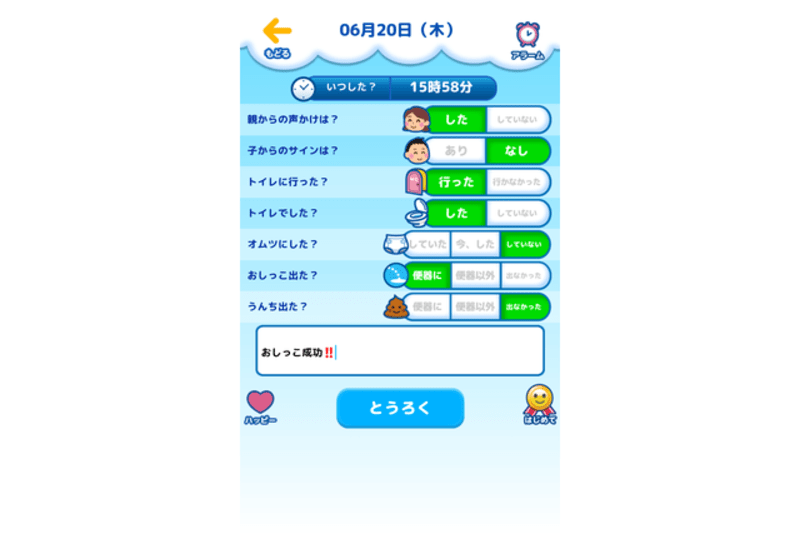Tap the ハッピー heart icon
The height and width of the screenshot is (534, 800).
tap(260, 405)
